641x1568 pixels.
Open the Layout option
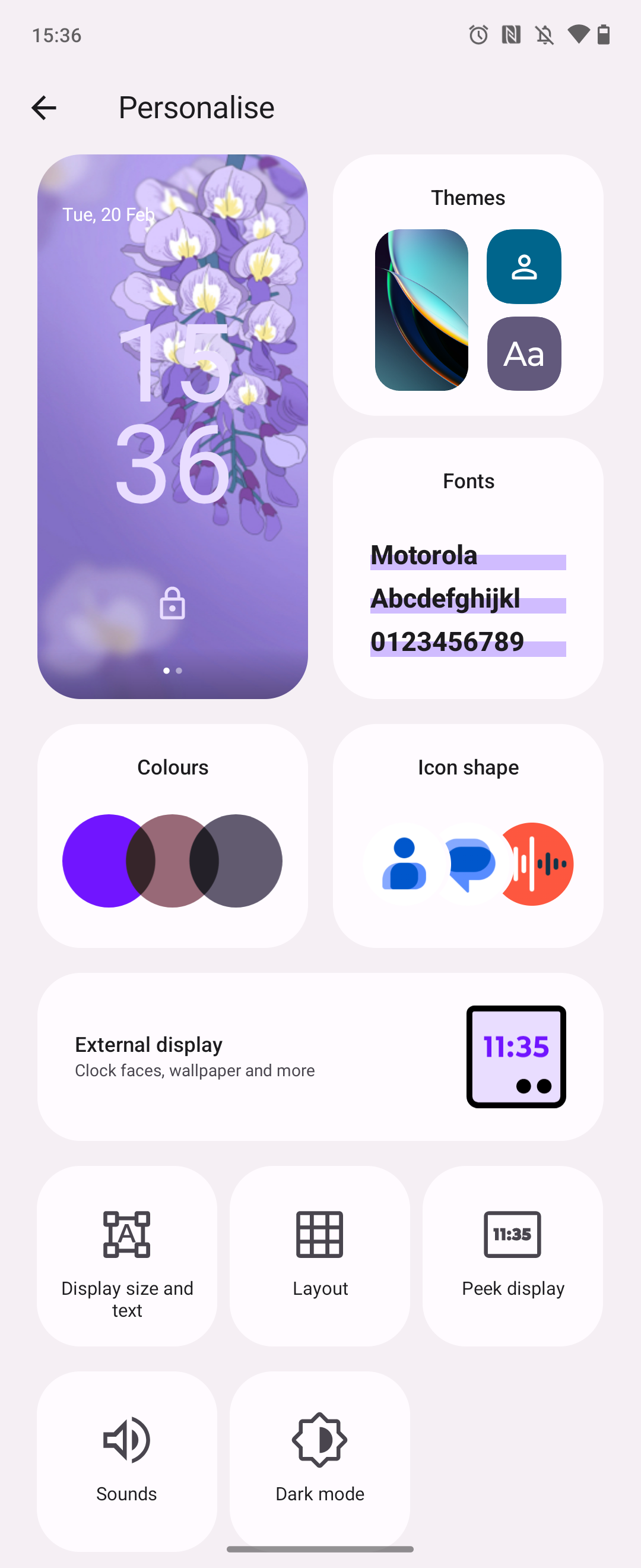pyautogui.click(x=320, y=1255)
